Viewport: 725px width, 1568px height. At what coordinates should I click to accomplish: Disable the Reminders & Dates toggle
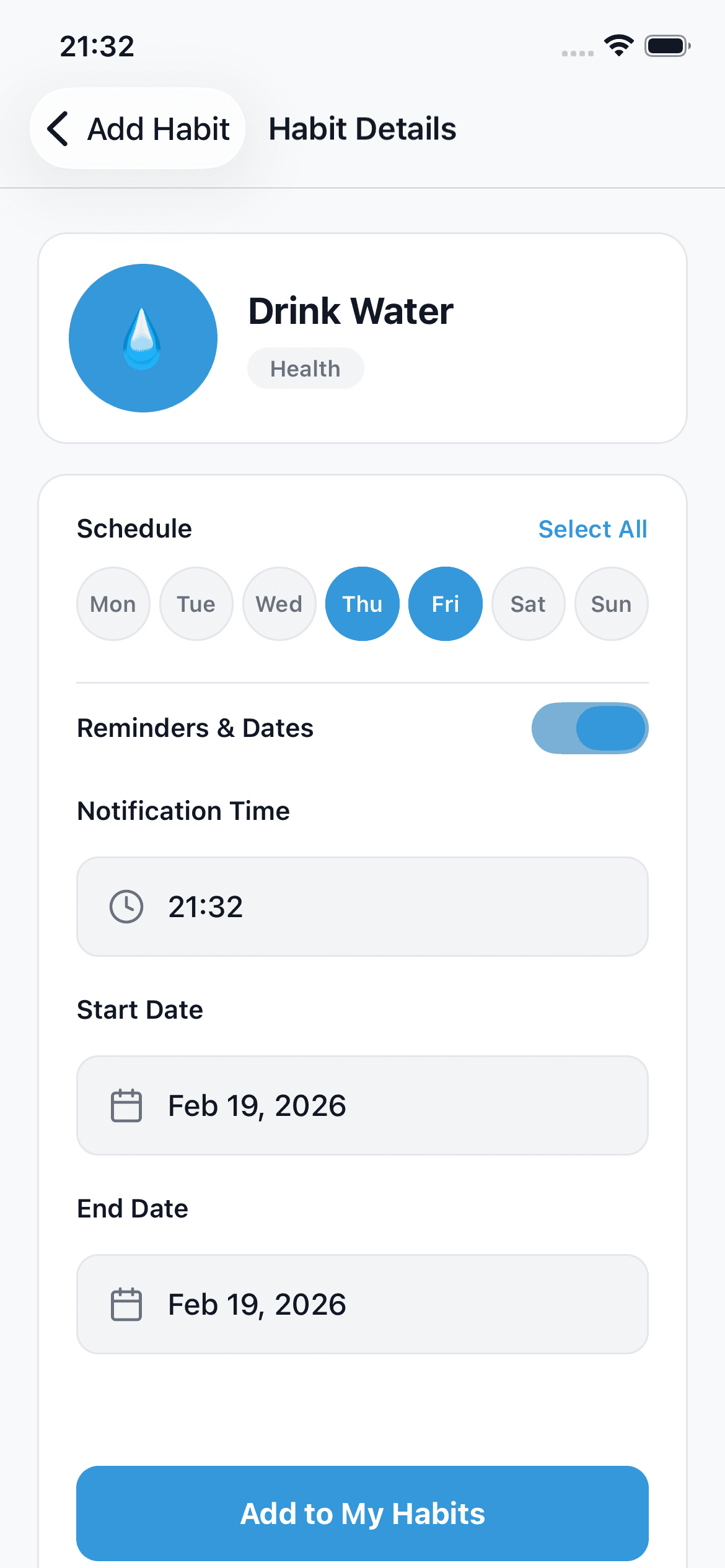(590, 728)
